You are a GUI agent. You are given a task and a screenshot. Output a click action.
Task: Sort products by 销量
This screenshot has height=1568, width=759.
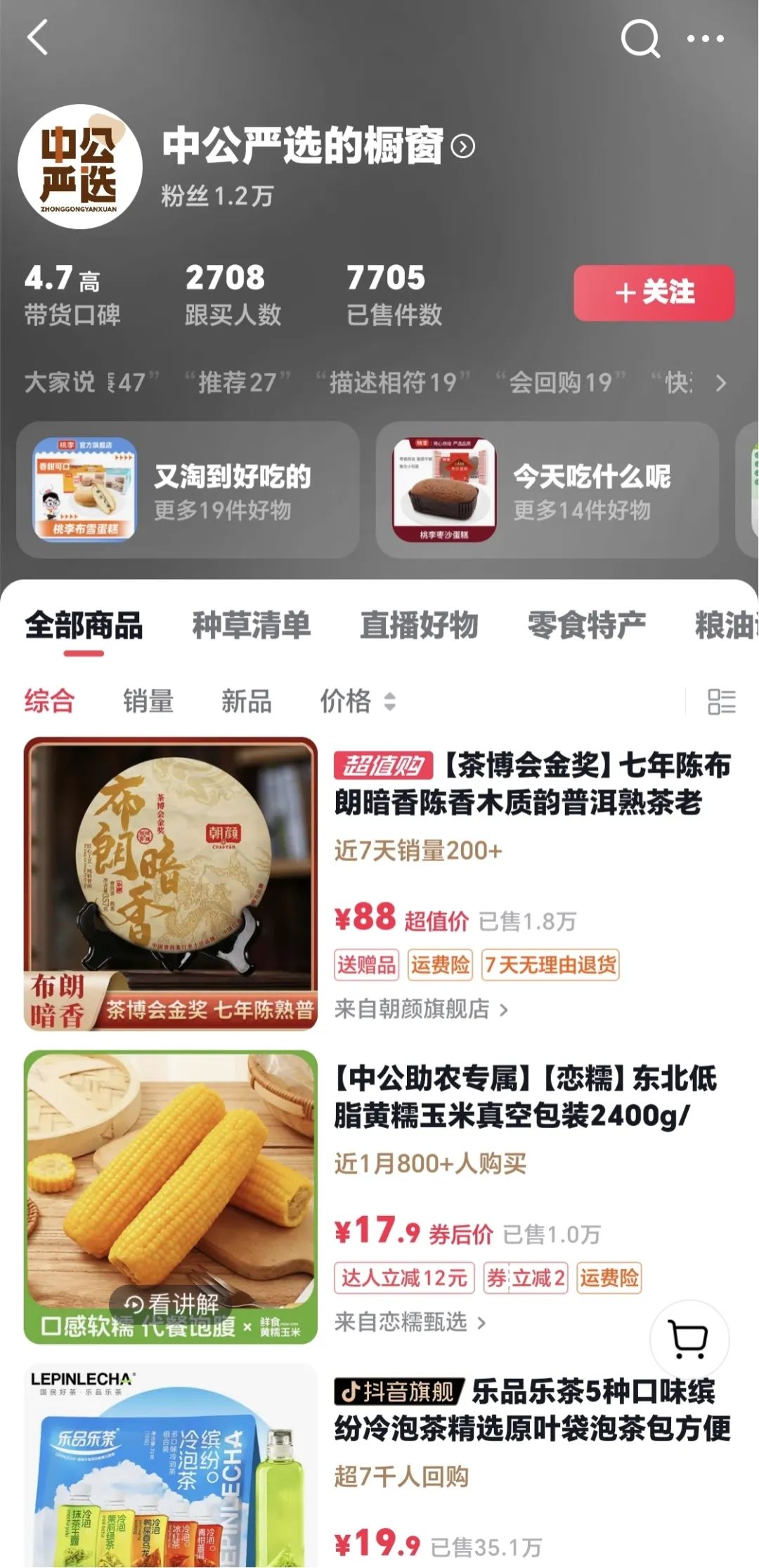pyautogui.click(x=148, y=701)
